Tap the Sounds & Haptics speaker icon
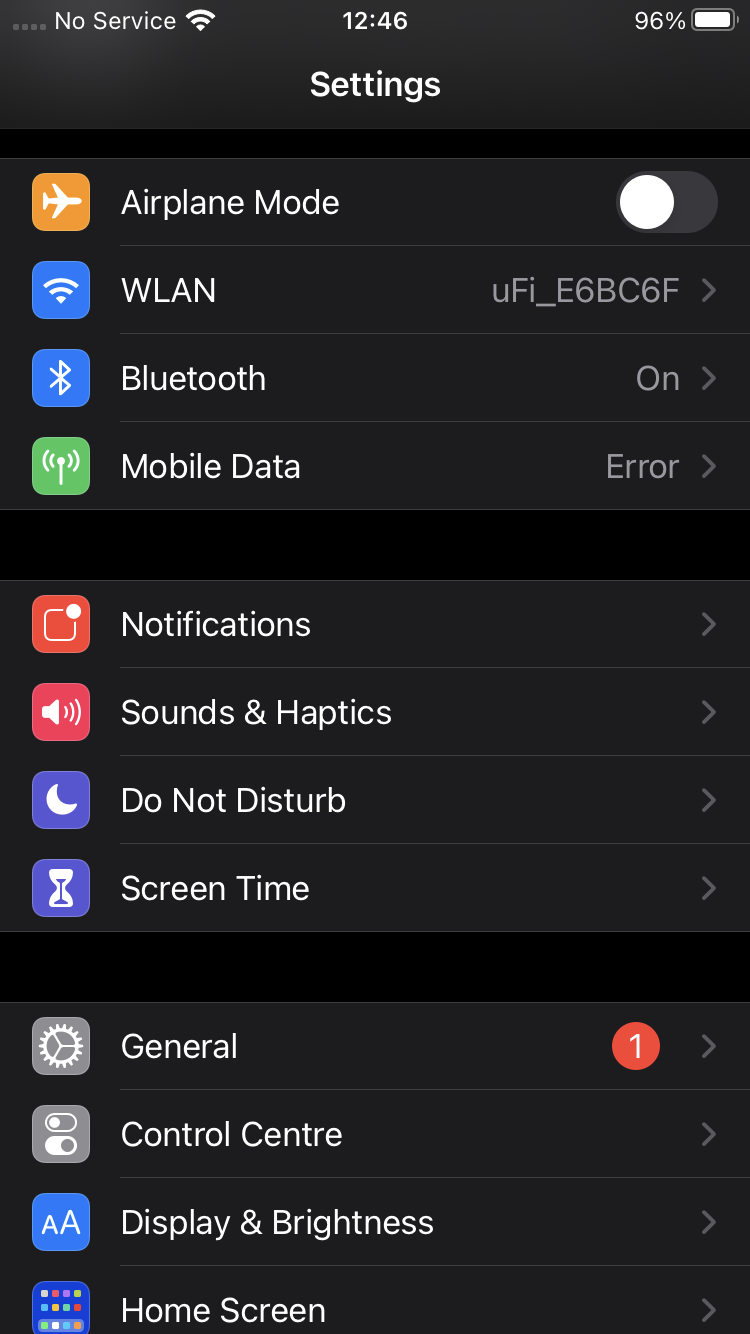750x1334 pixels. tap(59, 712)
